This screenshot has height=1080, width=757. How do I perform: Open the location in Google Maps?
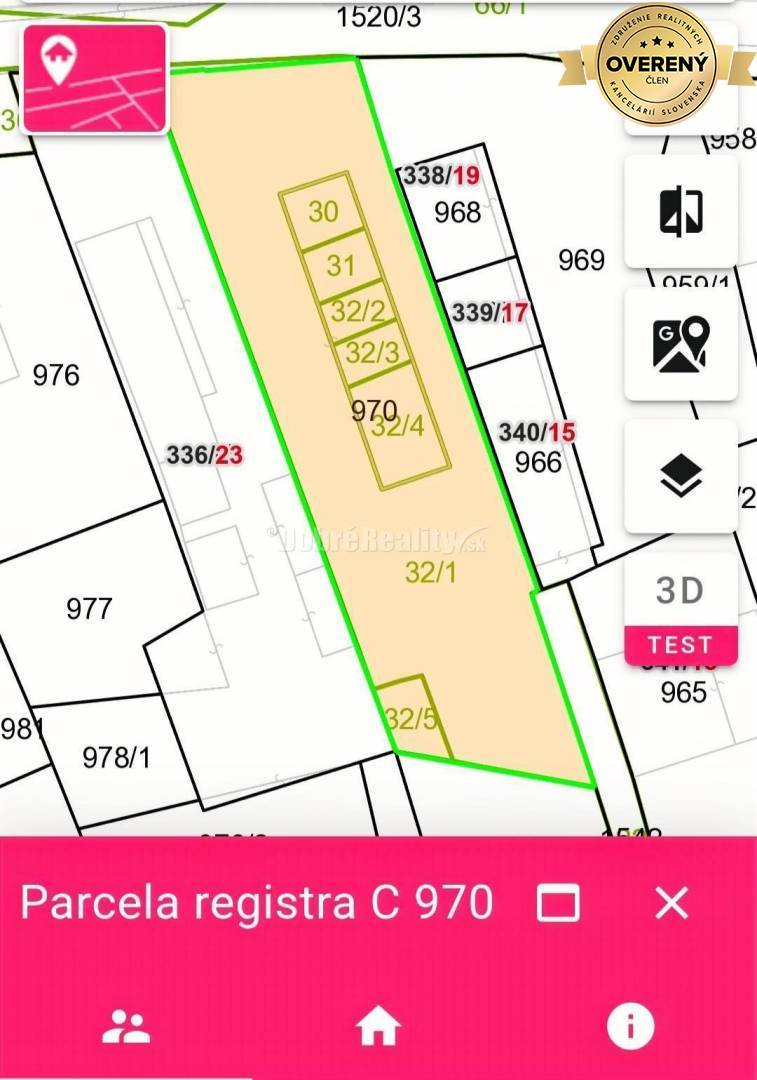(681, 342)
